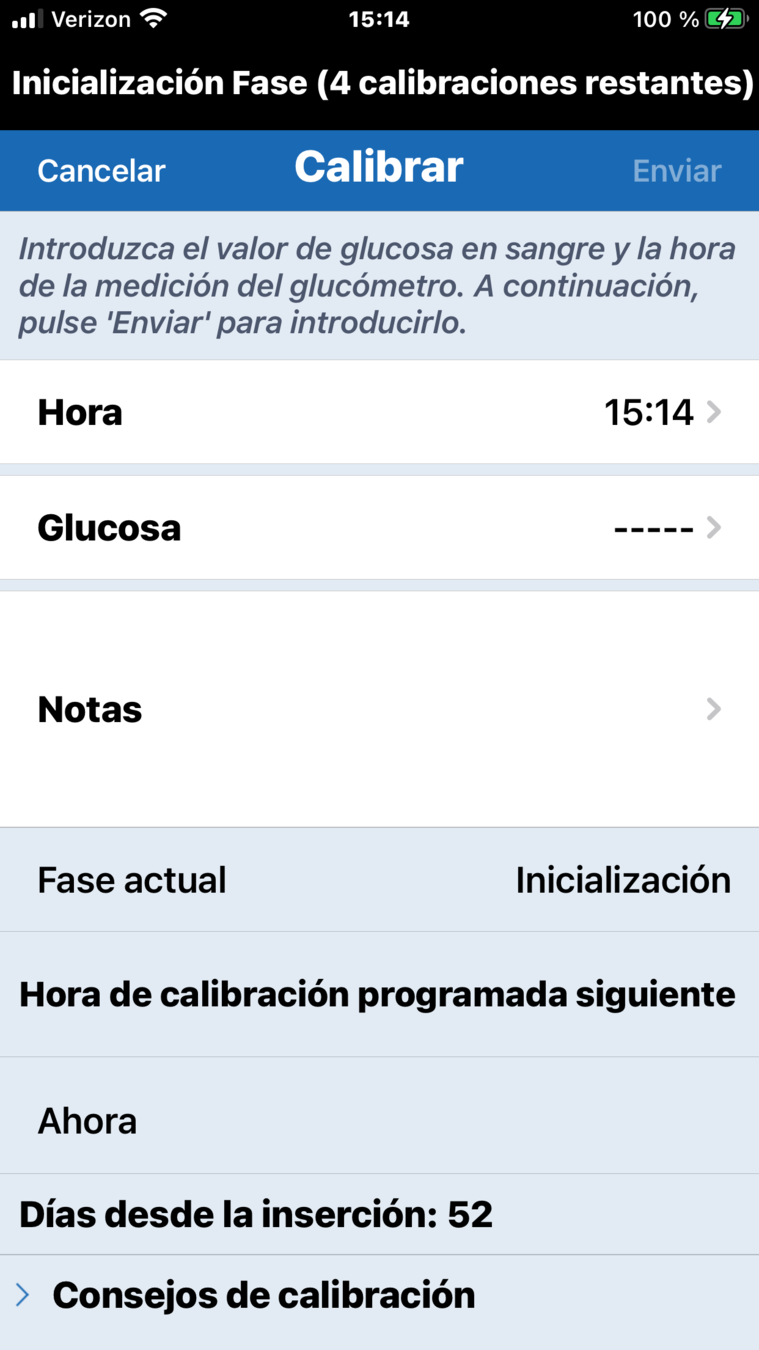This screenshot has width=759, height=1350.
Task: Tap Enviar to submit the calibration
Action: tap(676, 171)
